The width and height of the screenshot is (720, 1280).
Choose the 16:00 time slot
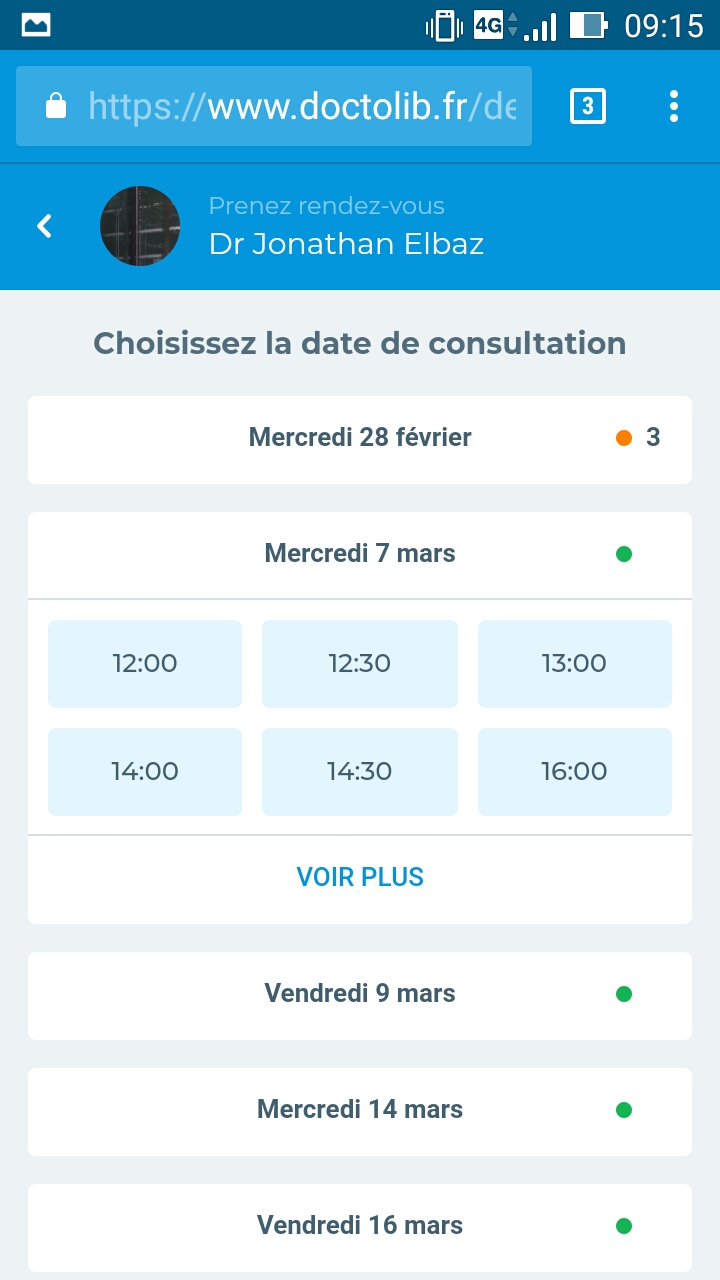tap(575, 772)
